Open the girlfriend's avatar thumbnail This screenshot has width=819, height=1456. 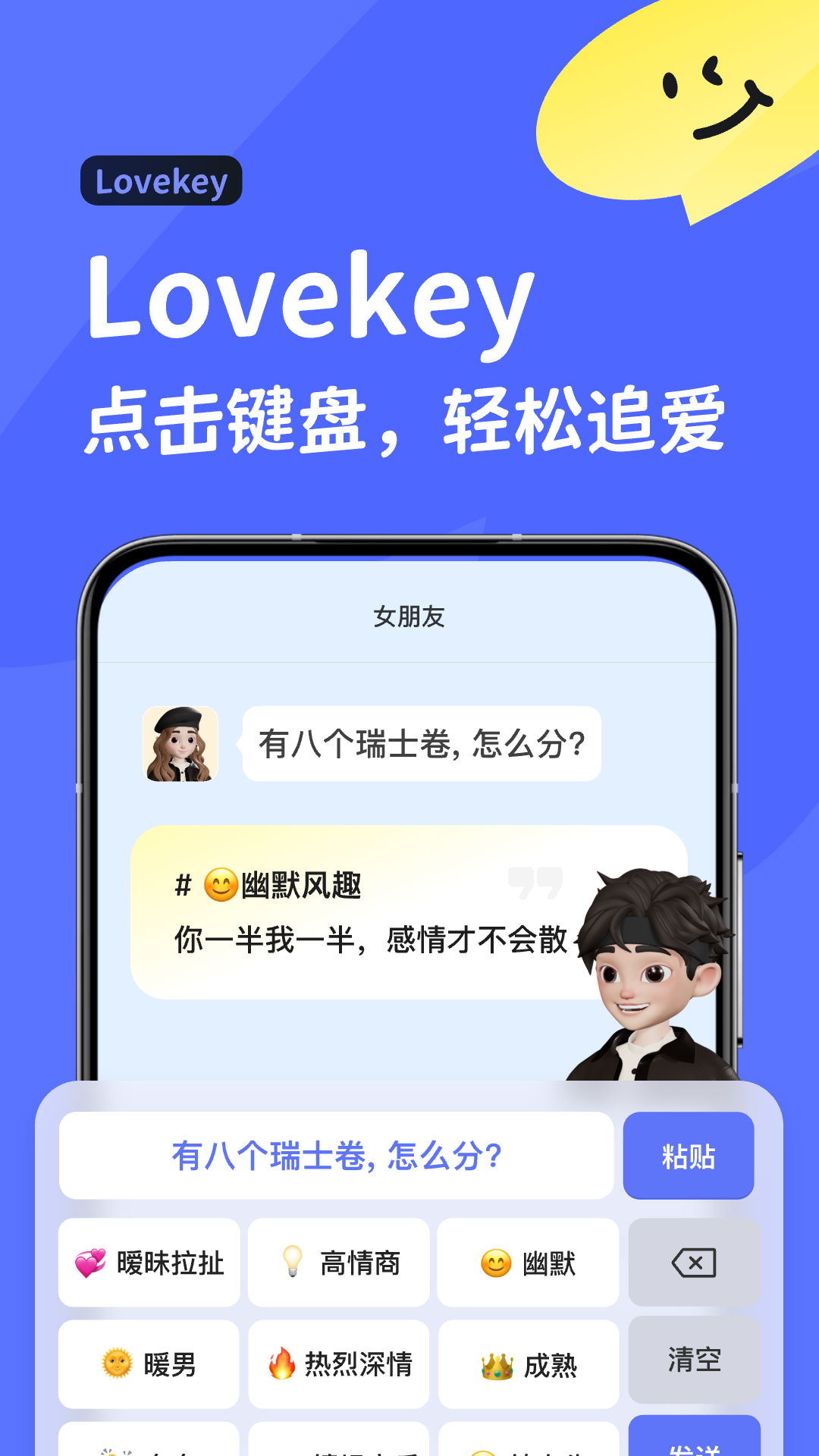pyautogui.click(x=181, y=745)
